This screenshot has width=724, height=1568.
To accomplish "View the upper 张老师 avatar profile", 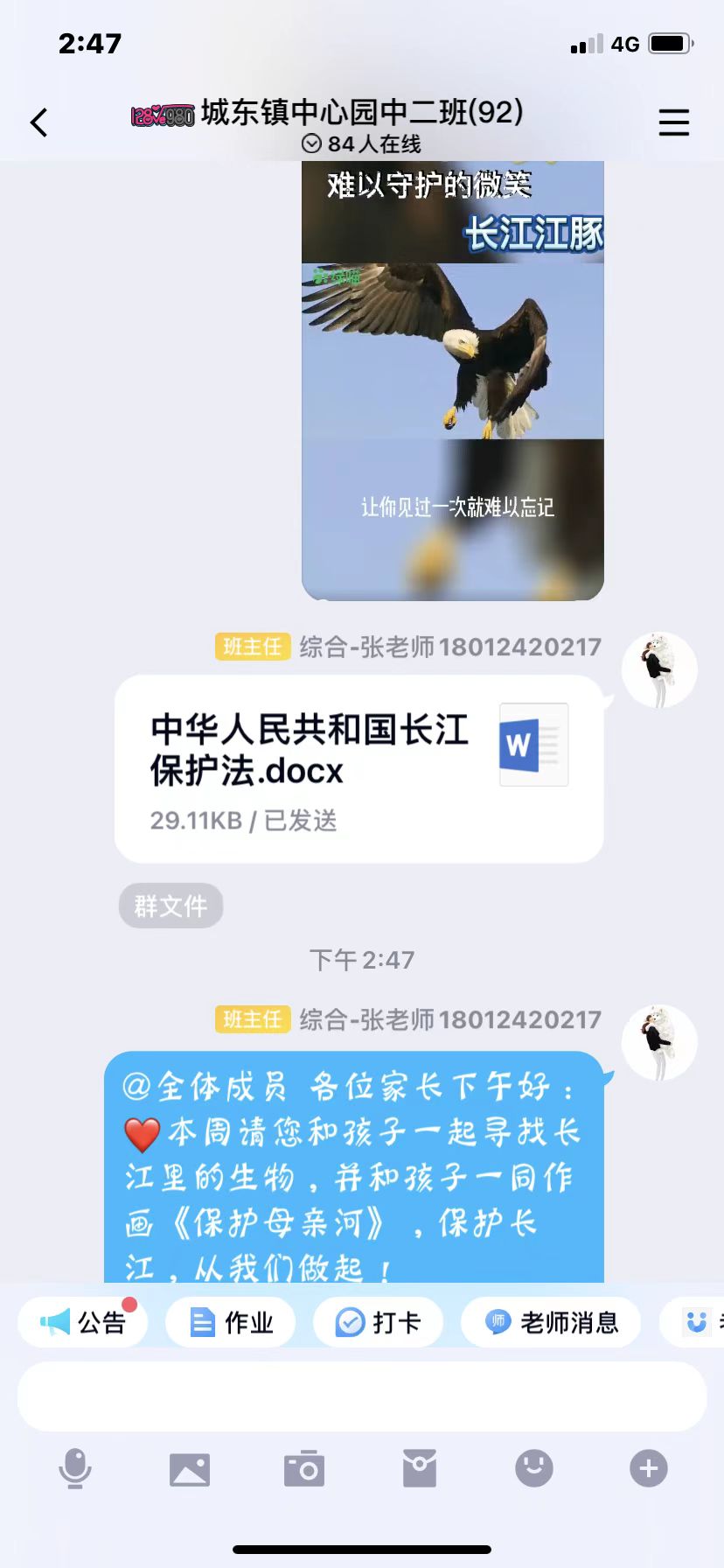I will coord(659,669).
